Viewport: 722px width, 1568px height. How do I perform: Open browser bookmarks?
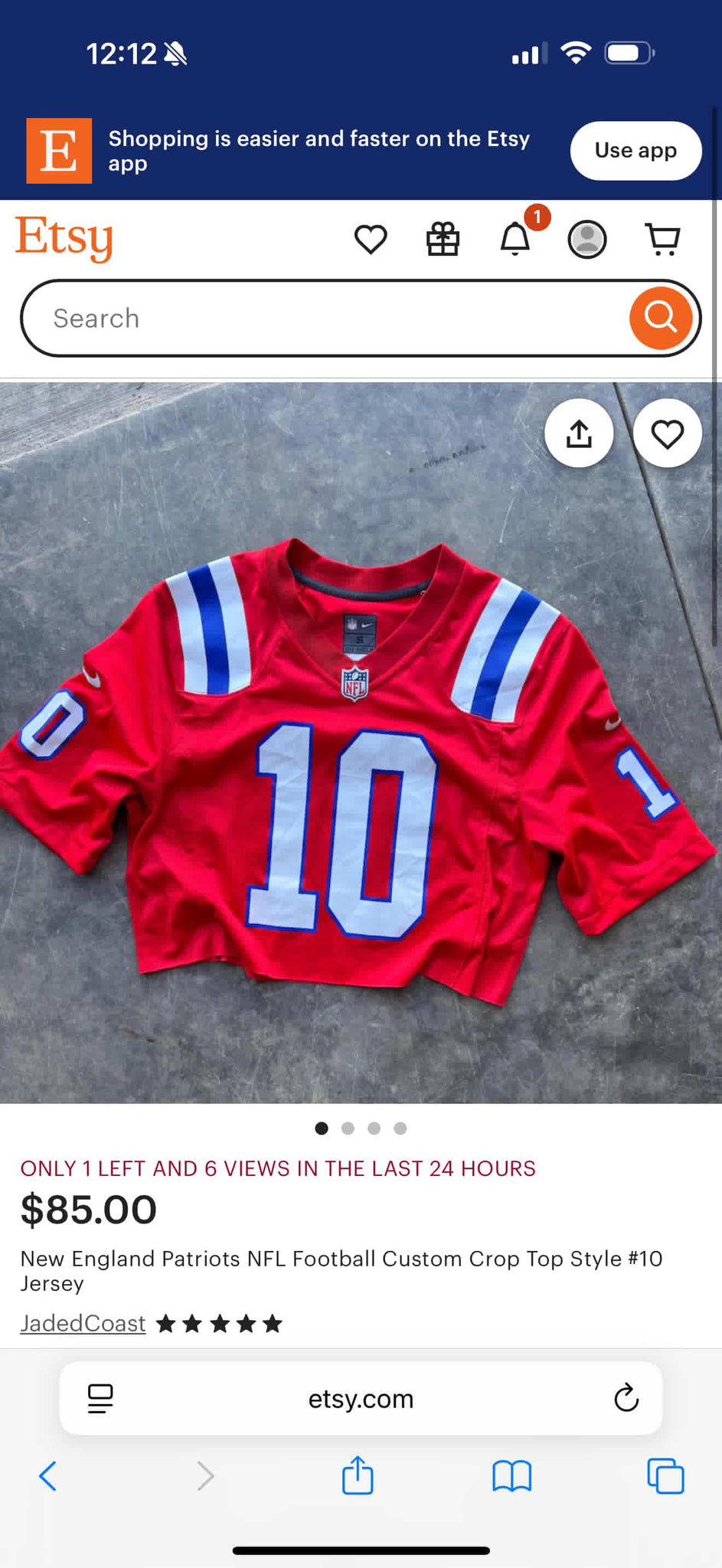(511, 1475)
